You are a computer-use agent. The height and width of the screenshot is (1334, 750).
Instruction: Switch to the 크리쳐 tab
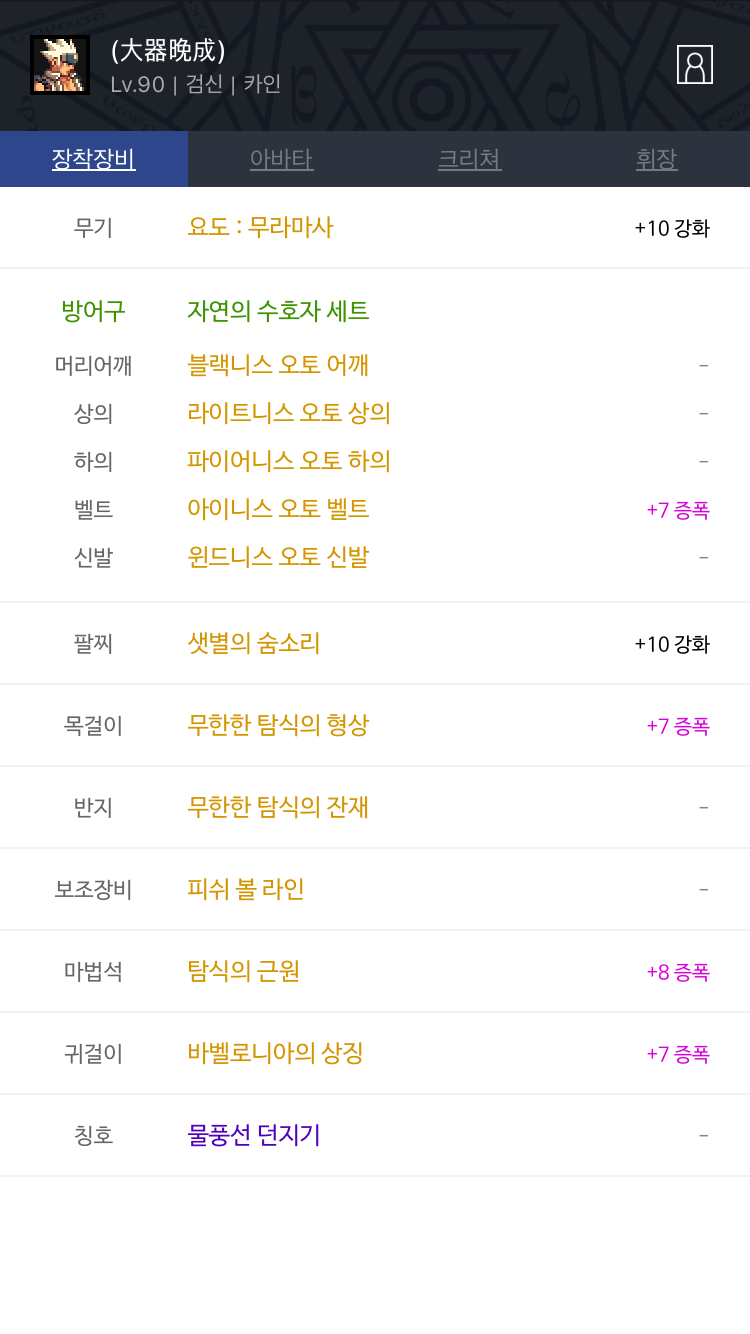pyautogui.click(x=469, y=159)
